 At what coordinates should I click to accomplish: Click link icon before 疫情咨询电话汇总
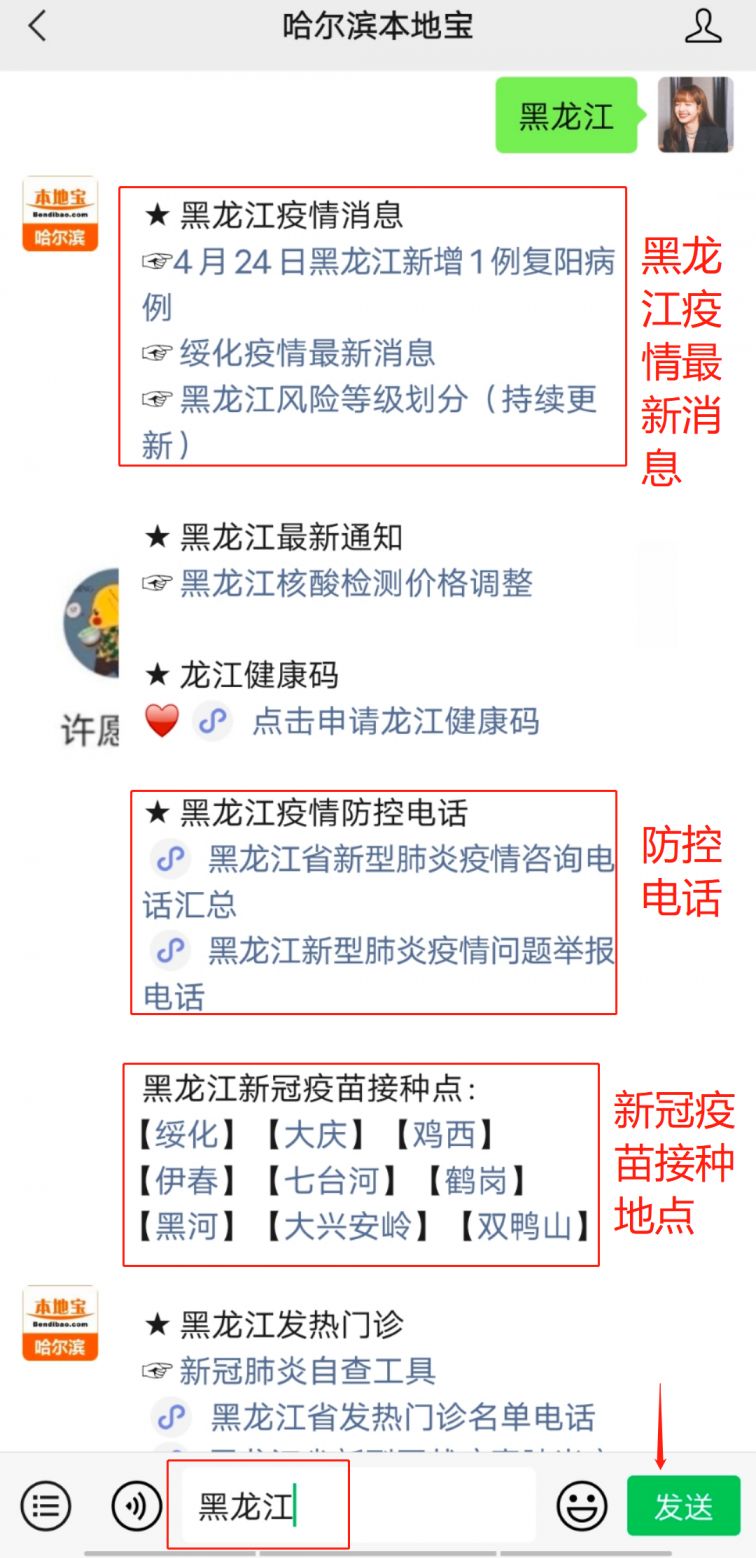click(172, 860)
